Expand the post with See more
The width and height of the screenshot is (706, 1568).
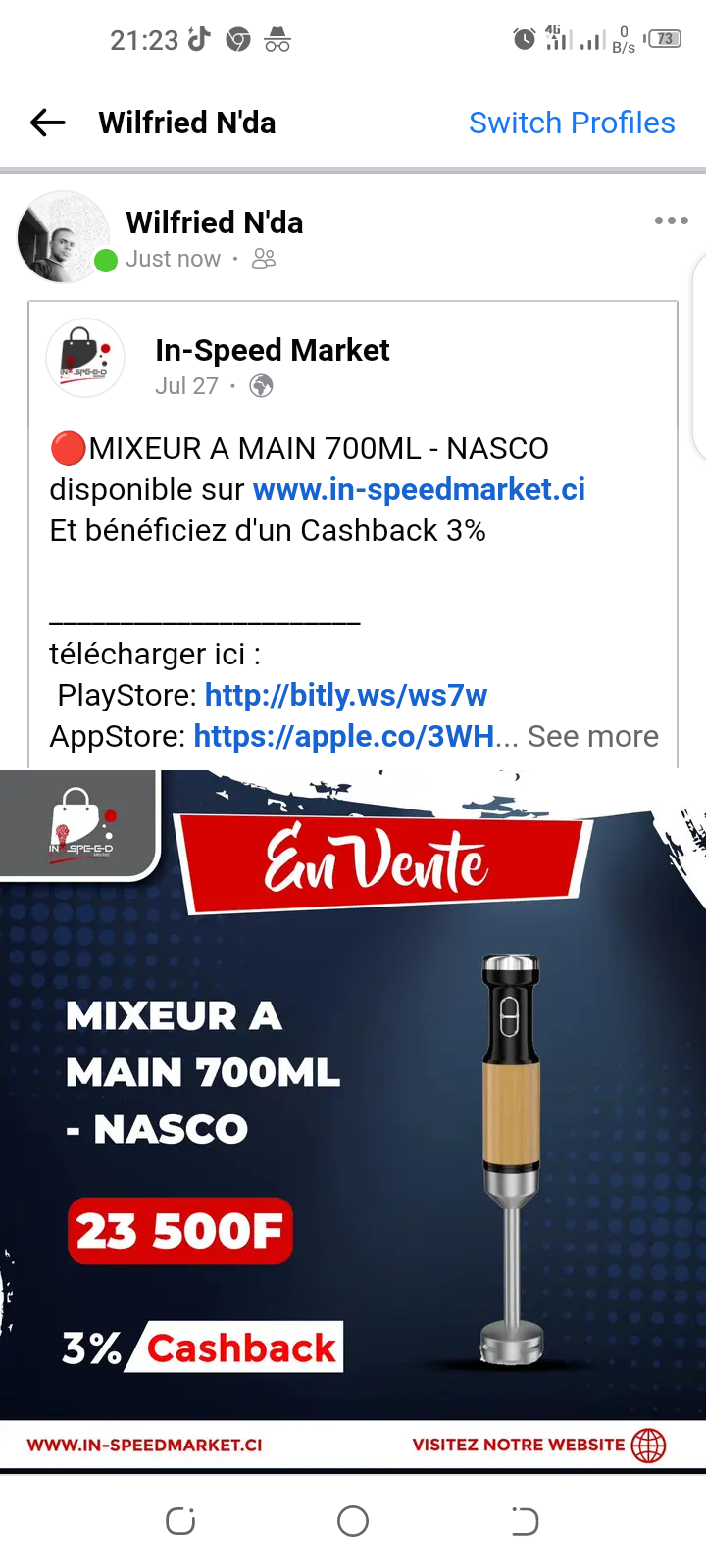click(x=592, y=736)
